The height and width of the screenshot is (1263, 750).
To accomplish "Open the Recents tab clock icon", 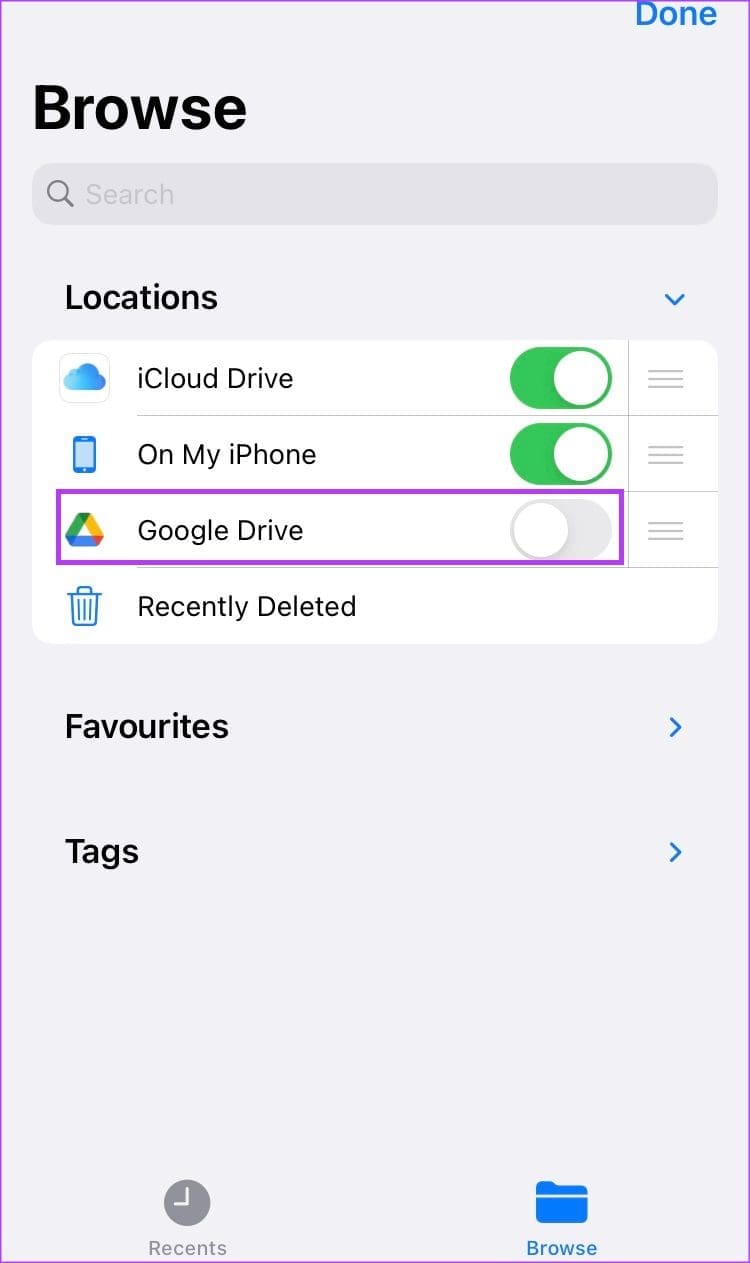I will point(187,1203).
